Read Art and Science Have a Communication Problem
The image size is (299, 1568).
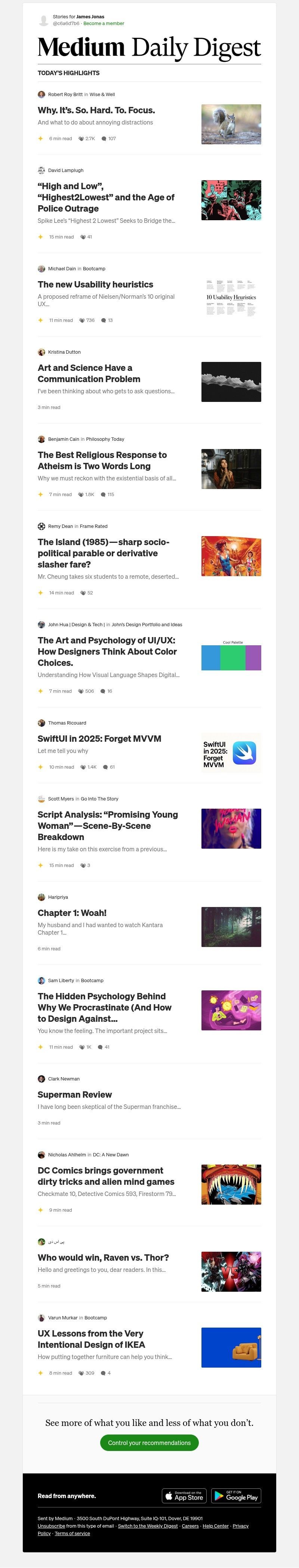point(89,373)
